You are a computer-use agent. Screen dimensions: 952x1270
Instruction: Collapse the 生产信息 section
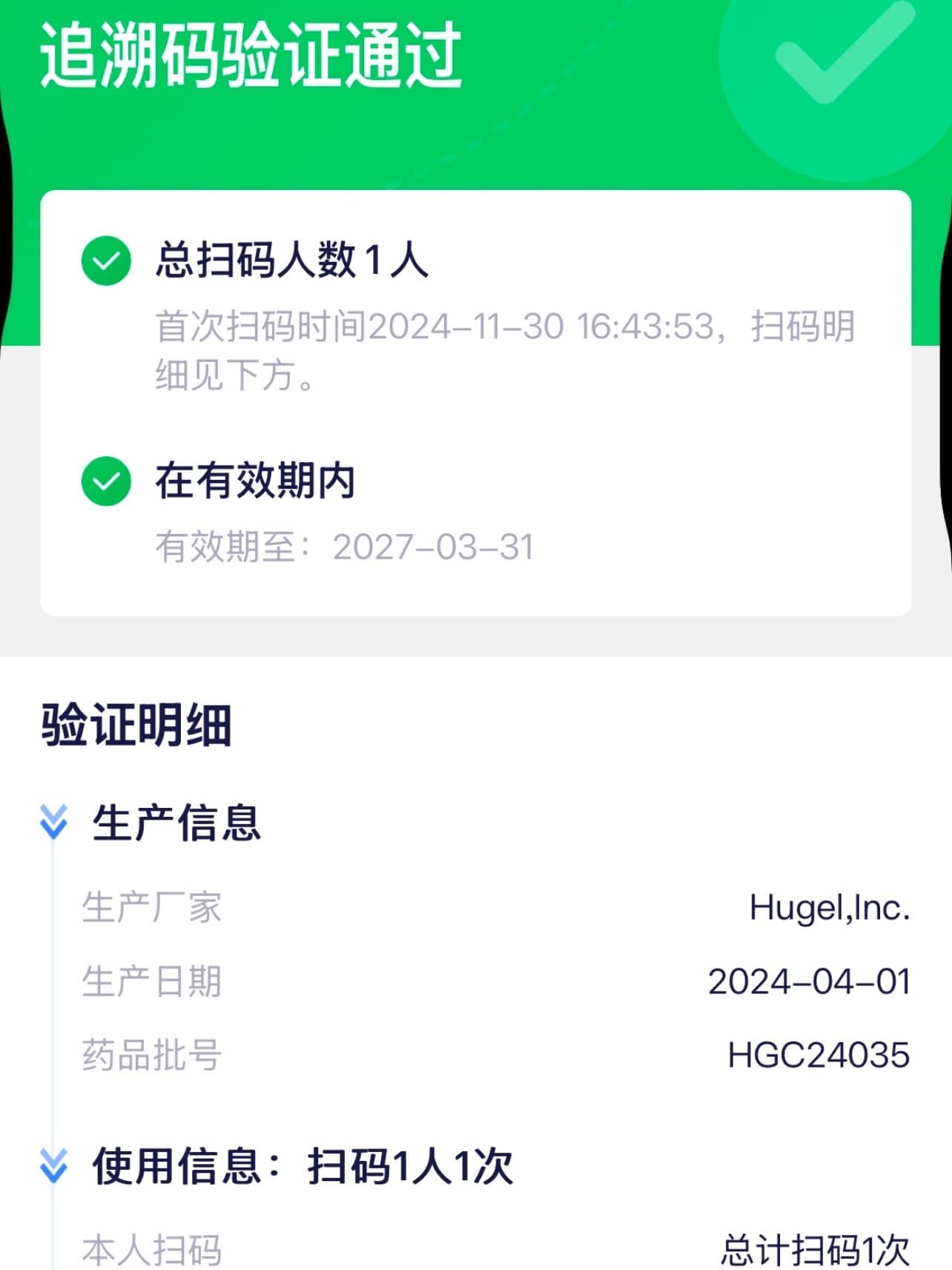click(53, 822)
